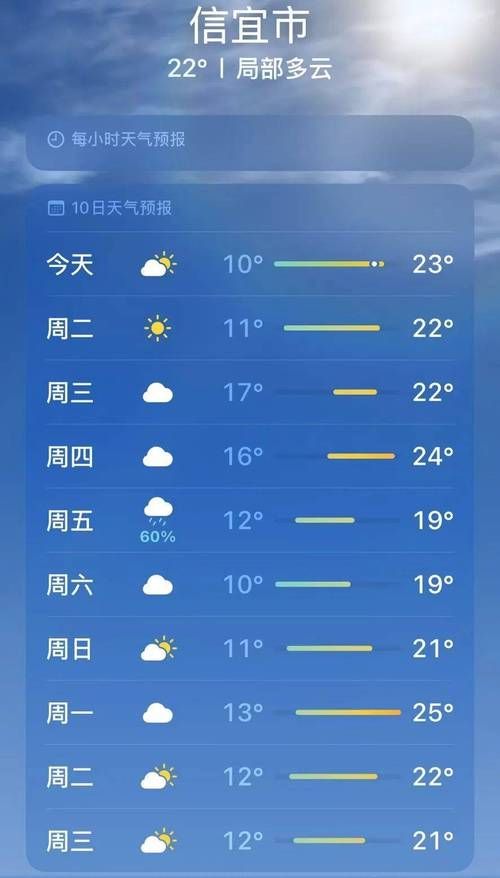View 周四 forecast details

pos(250,456)
